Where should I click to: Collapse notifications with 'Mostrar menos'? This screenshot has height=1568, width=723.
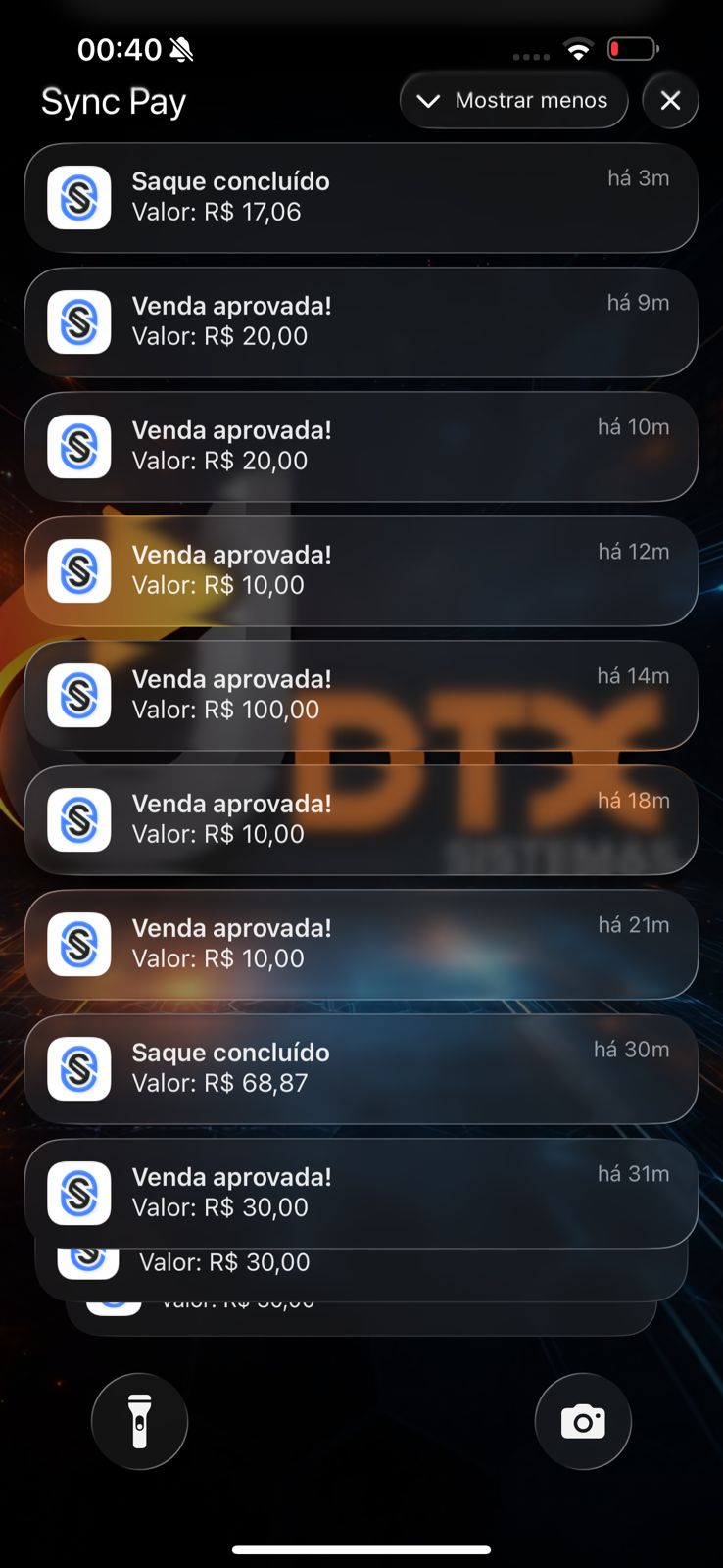click(x=513, y=100)
